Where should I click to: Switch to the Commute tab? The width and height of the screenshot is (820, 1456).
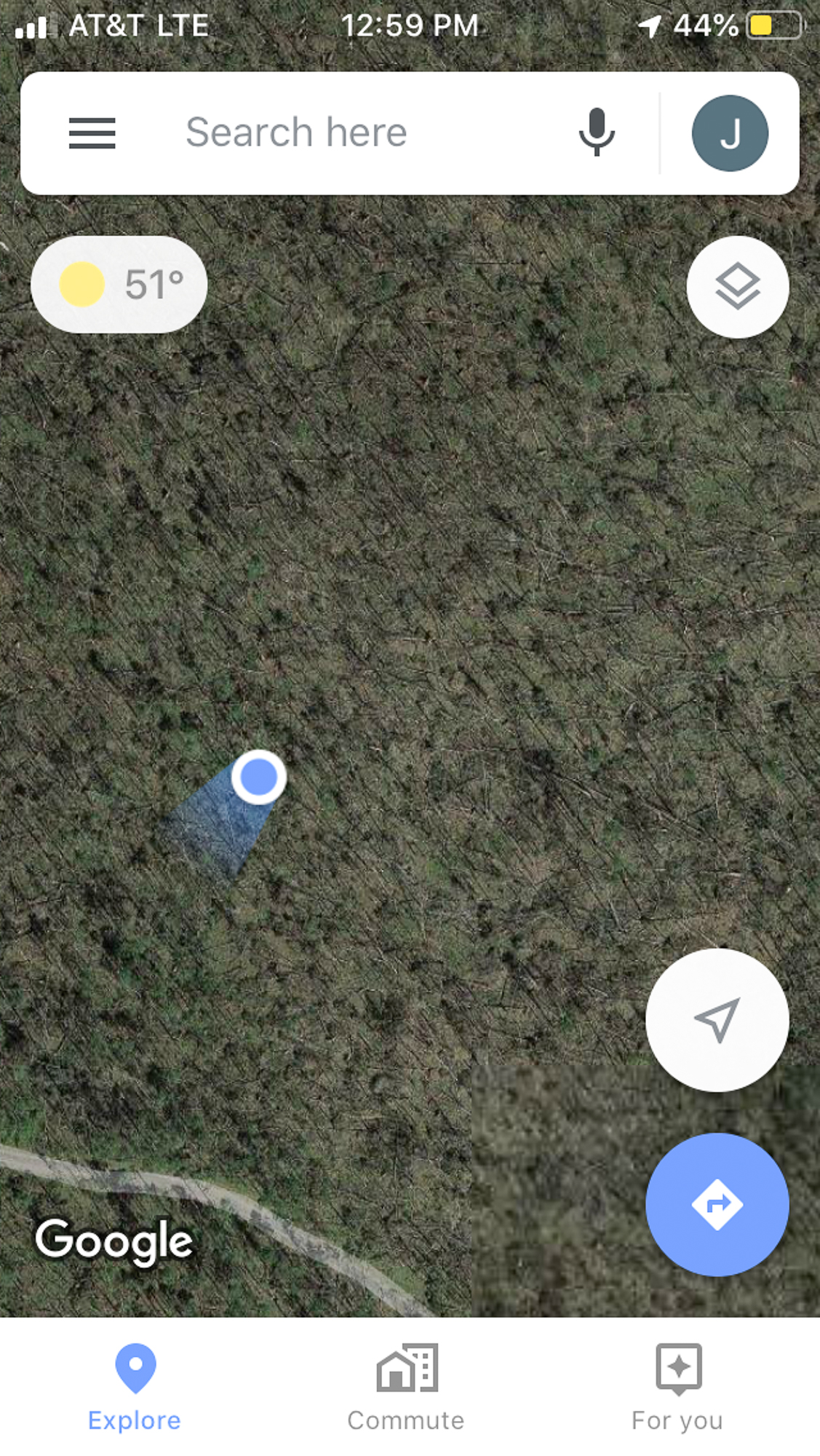(x=406, y=1387)
